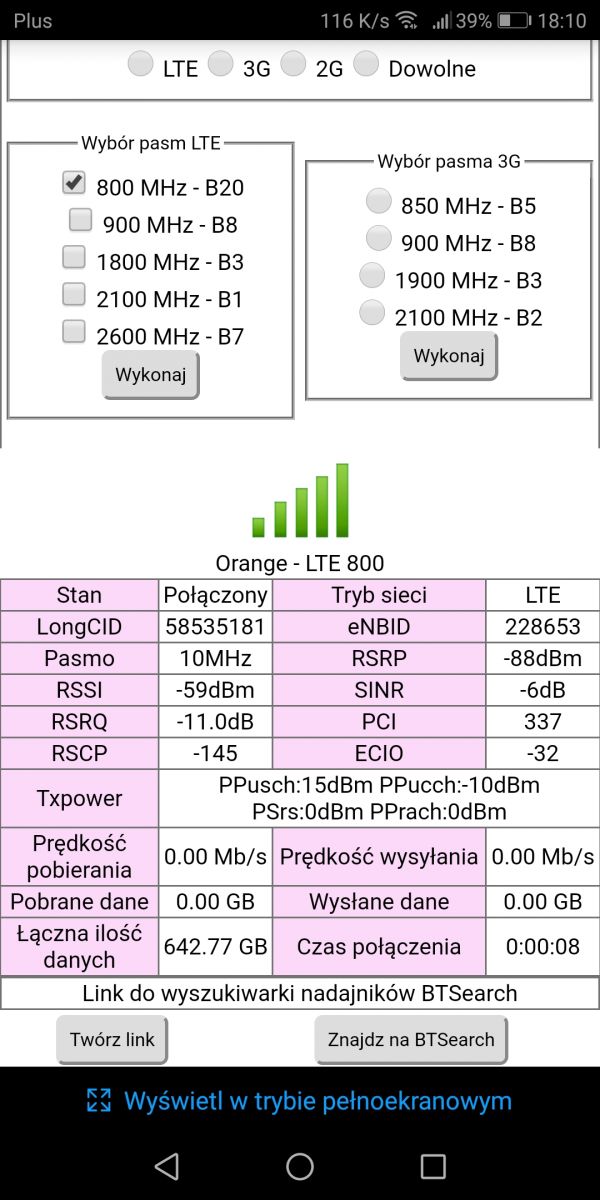Uncheck the 800 MHz - B20 band
Image resolution: width=600 pixels, height=1200 pixels.
pos(73,183)
